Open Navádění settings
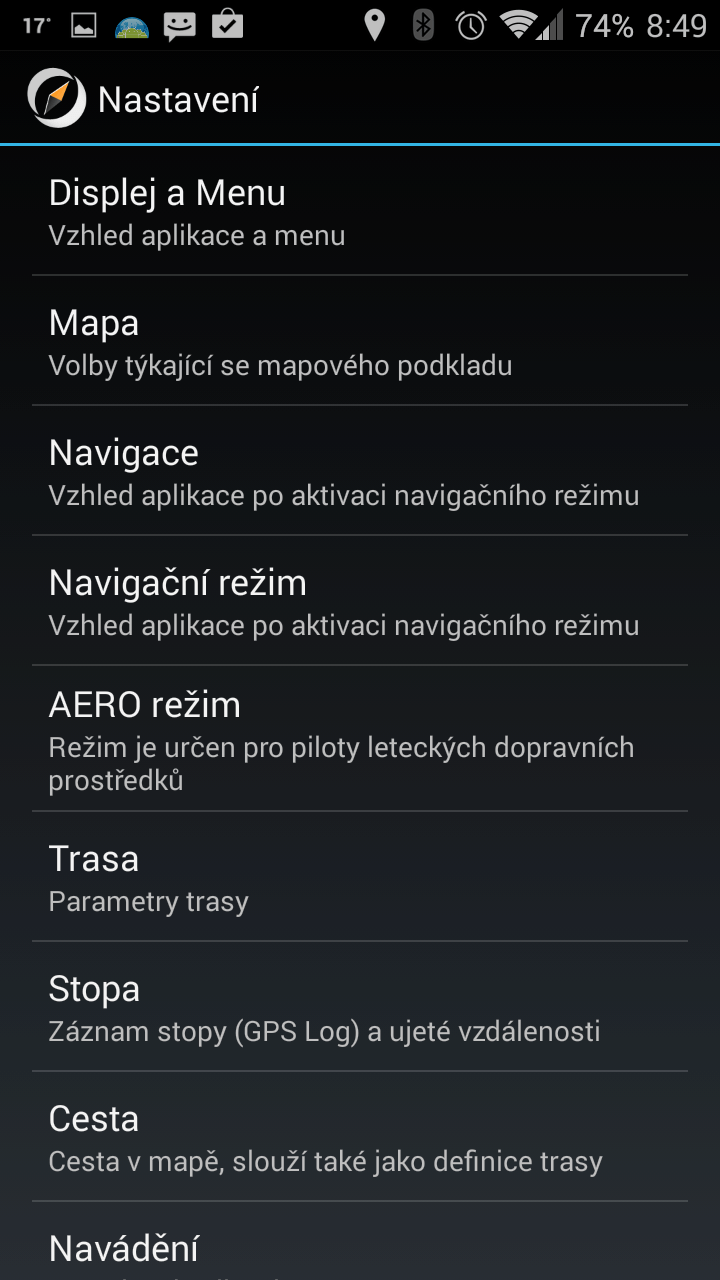This screenshot has height=1280, width=720. click(x=360, y=1242)
